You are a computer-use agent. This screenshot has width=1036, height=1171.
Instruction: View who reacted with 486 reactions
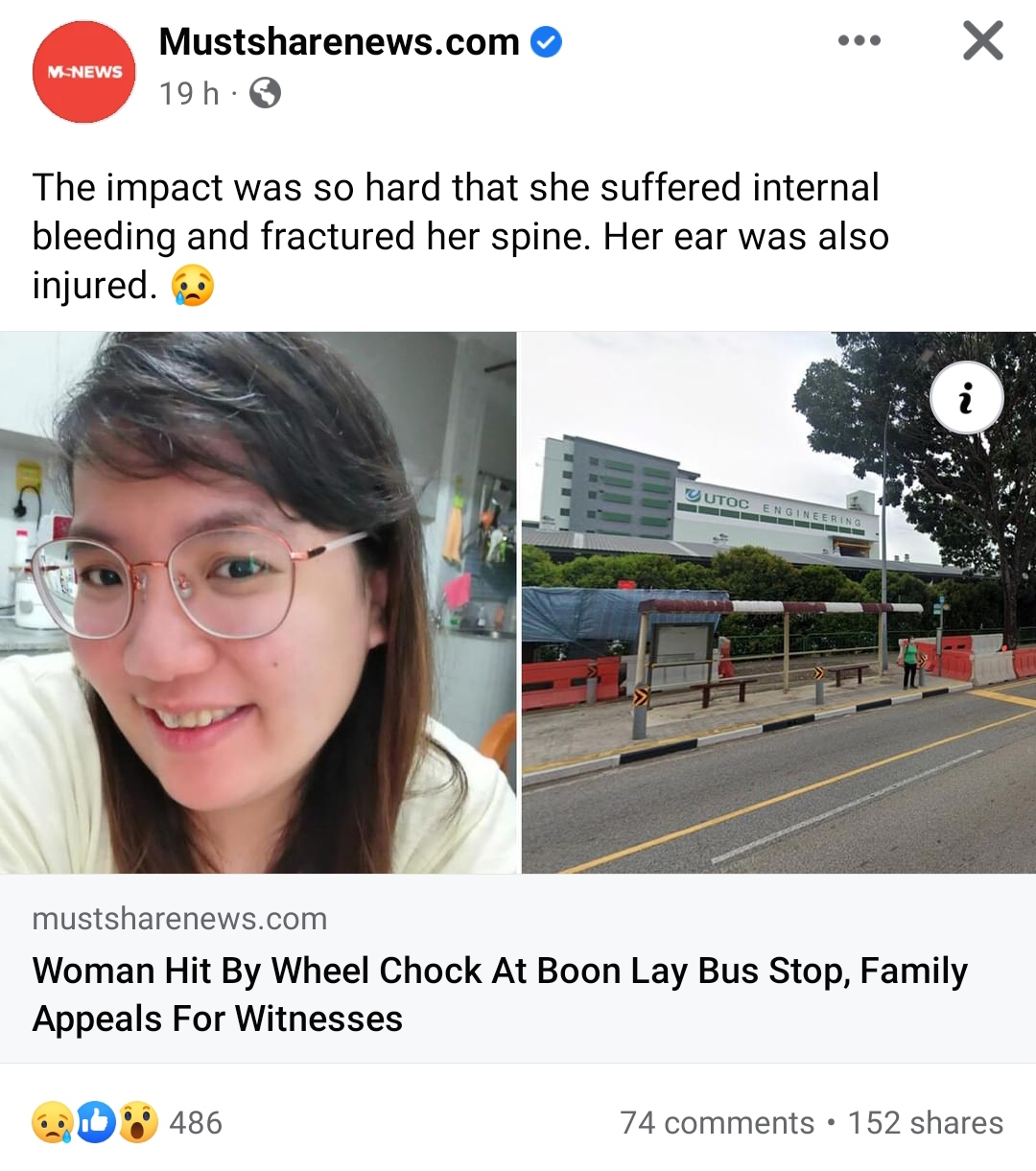pyautogui.click(x=195, y=1122)
